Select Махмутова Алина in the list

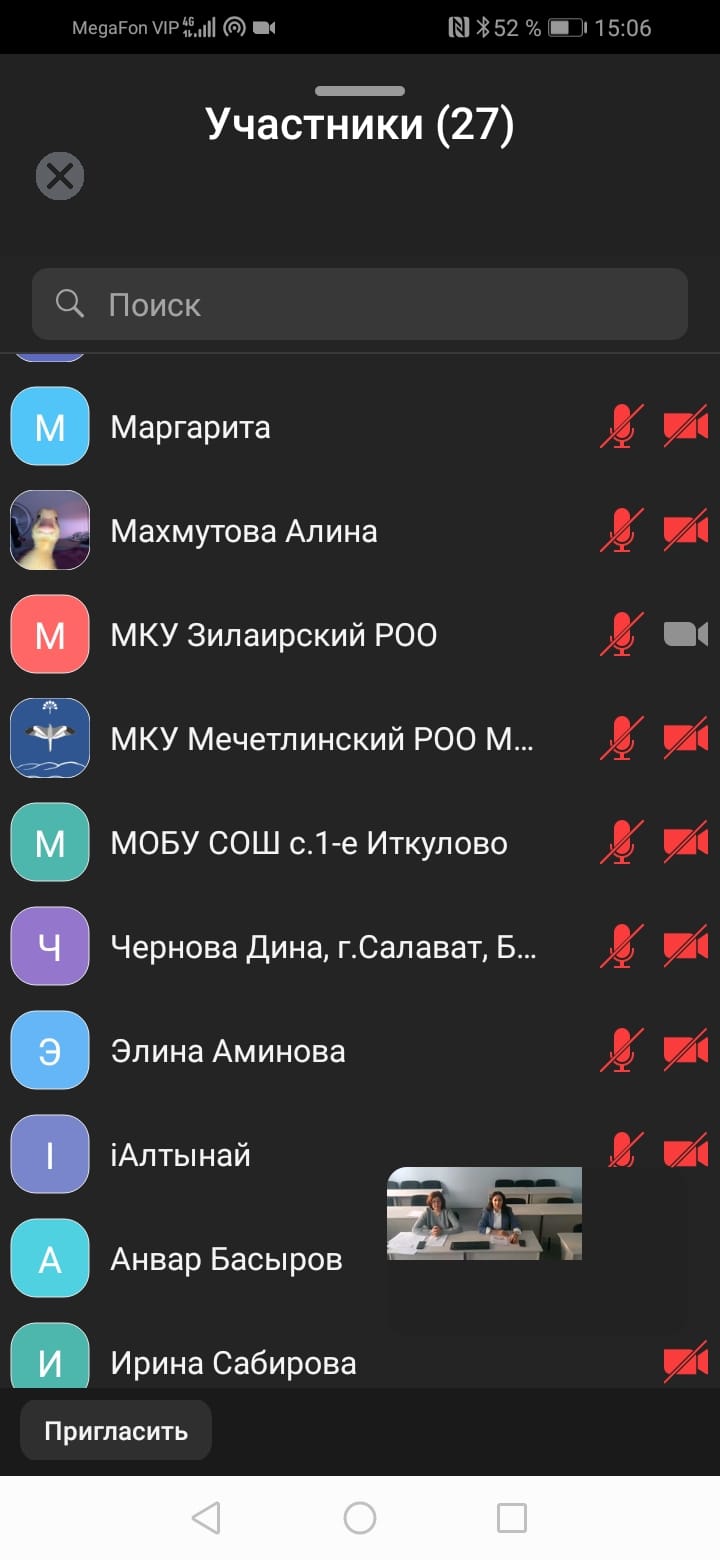pos(243,531)
